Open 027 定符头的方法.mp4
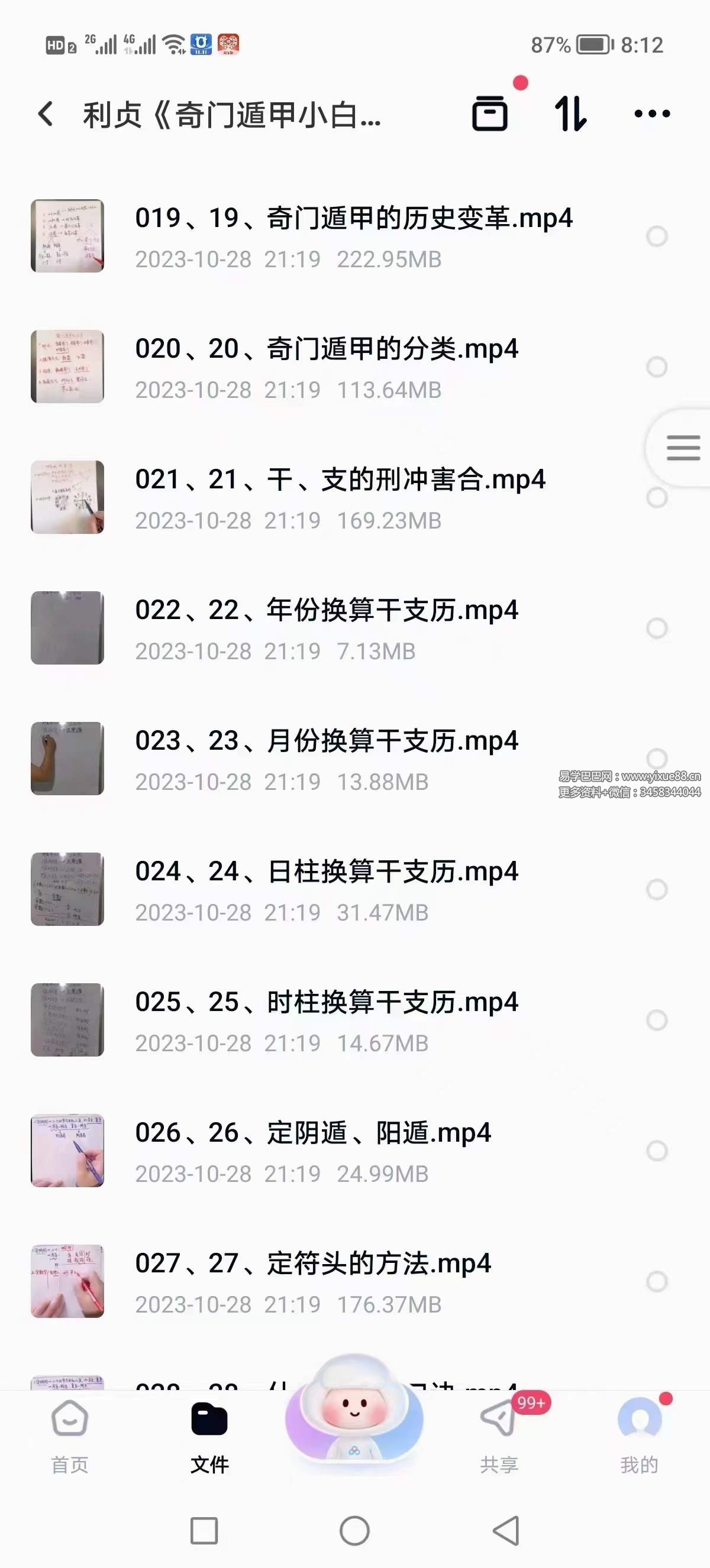Image resolution: width=710 pixels, height=1568 pixels. click(312, 1281)
